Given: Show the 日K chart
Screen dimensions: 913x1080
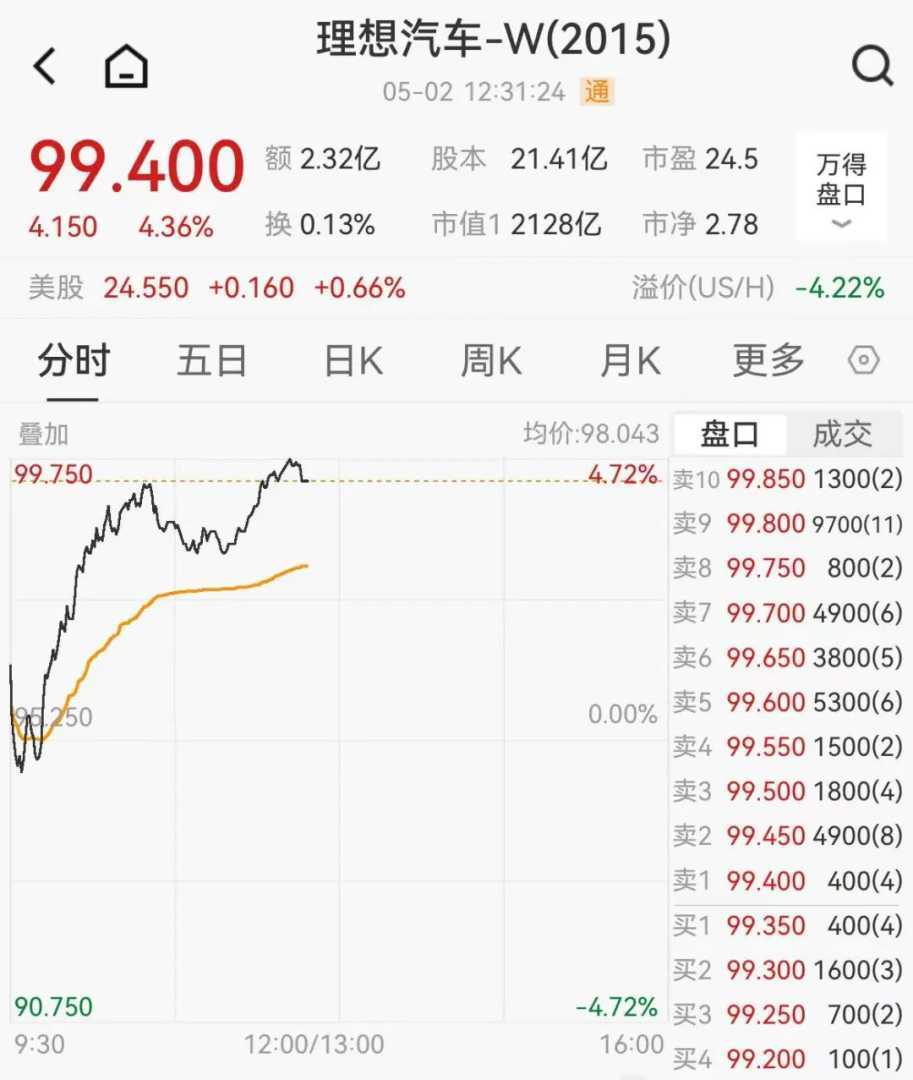Looking at the screenshot, I should pyautogui.click(x=353, y=360).
